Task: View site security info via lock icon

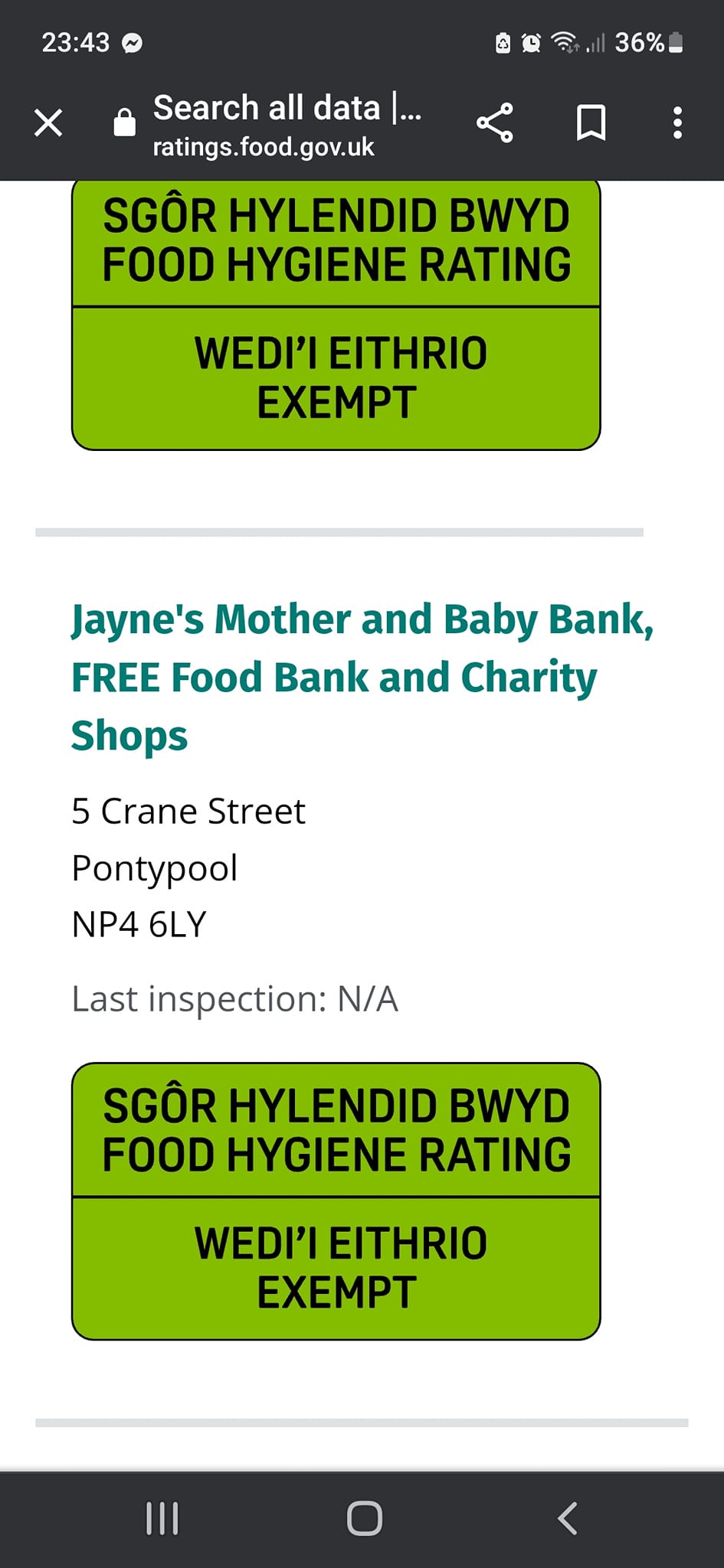Action: point(124,122)
